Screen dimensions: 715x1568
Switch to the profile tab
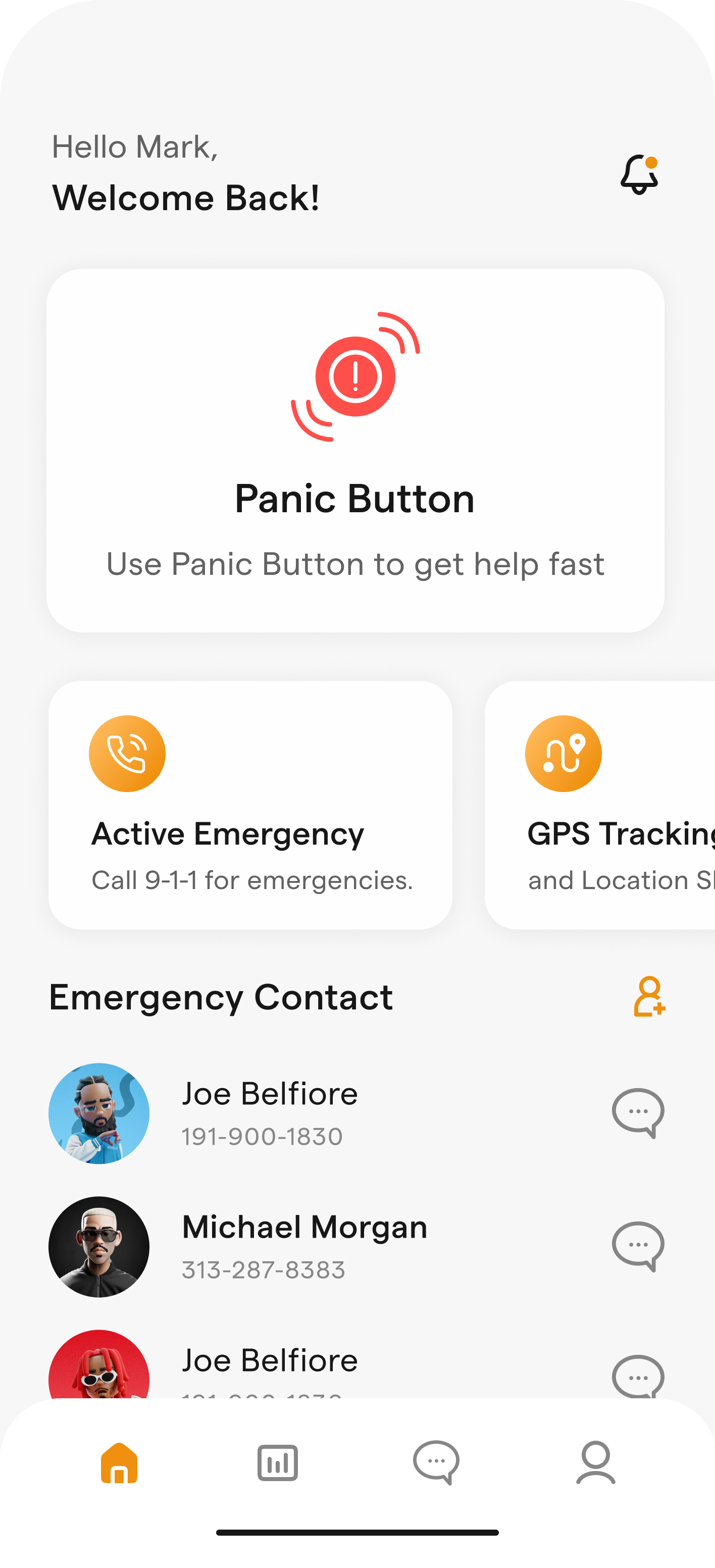pyautogui.click(x=595, y=1462)
